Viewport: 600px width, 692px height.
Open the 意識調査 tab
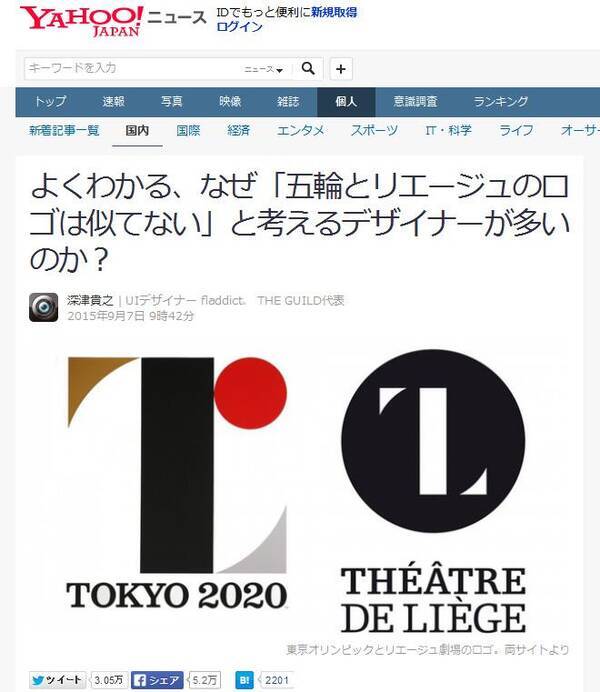coord(415,102)
